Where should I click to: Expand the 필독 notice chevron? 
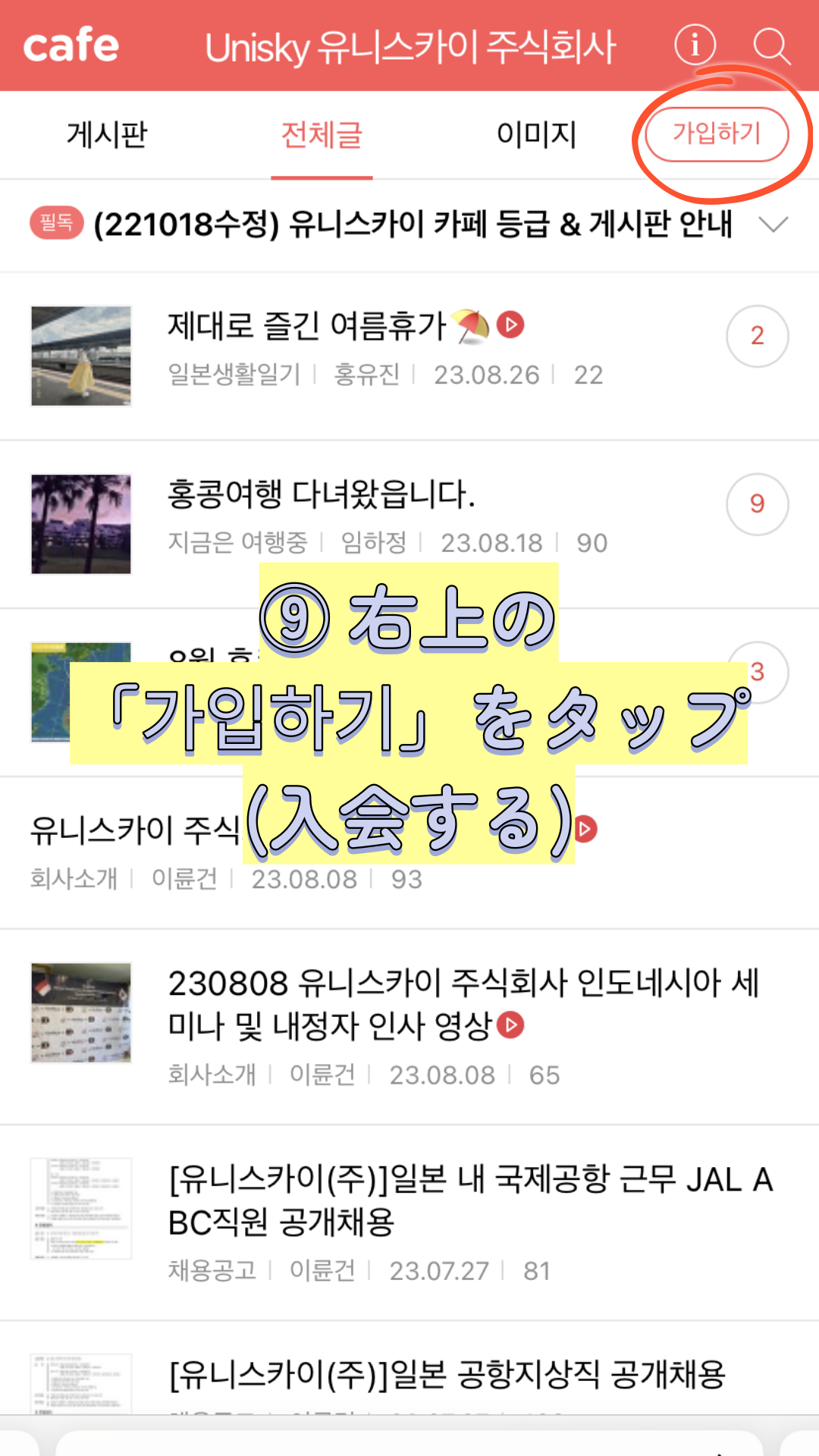(773, 224)
